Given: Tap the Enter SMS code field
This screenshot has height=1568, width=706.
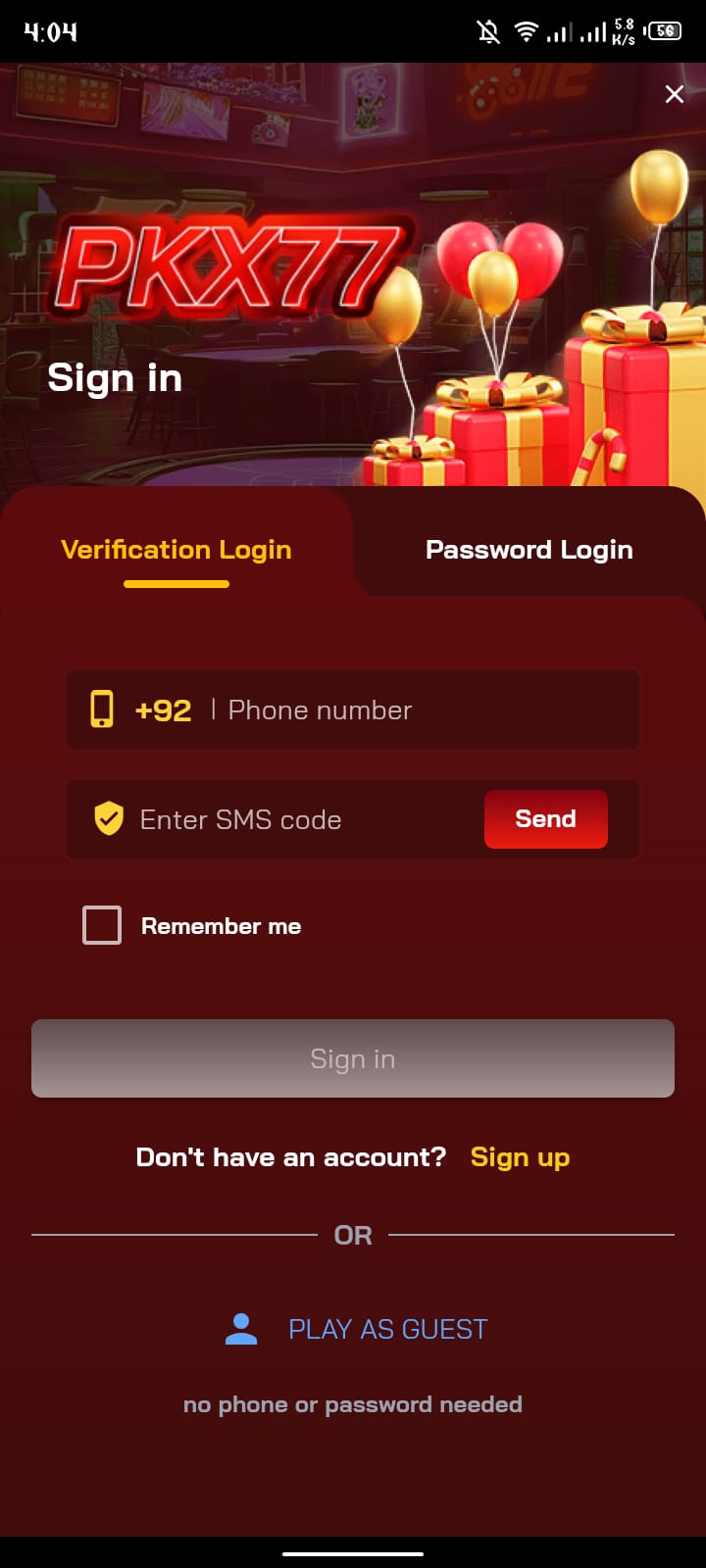Looking at the screenshot, I should (294, 819).
